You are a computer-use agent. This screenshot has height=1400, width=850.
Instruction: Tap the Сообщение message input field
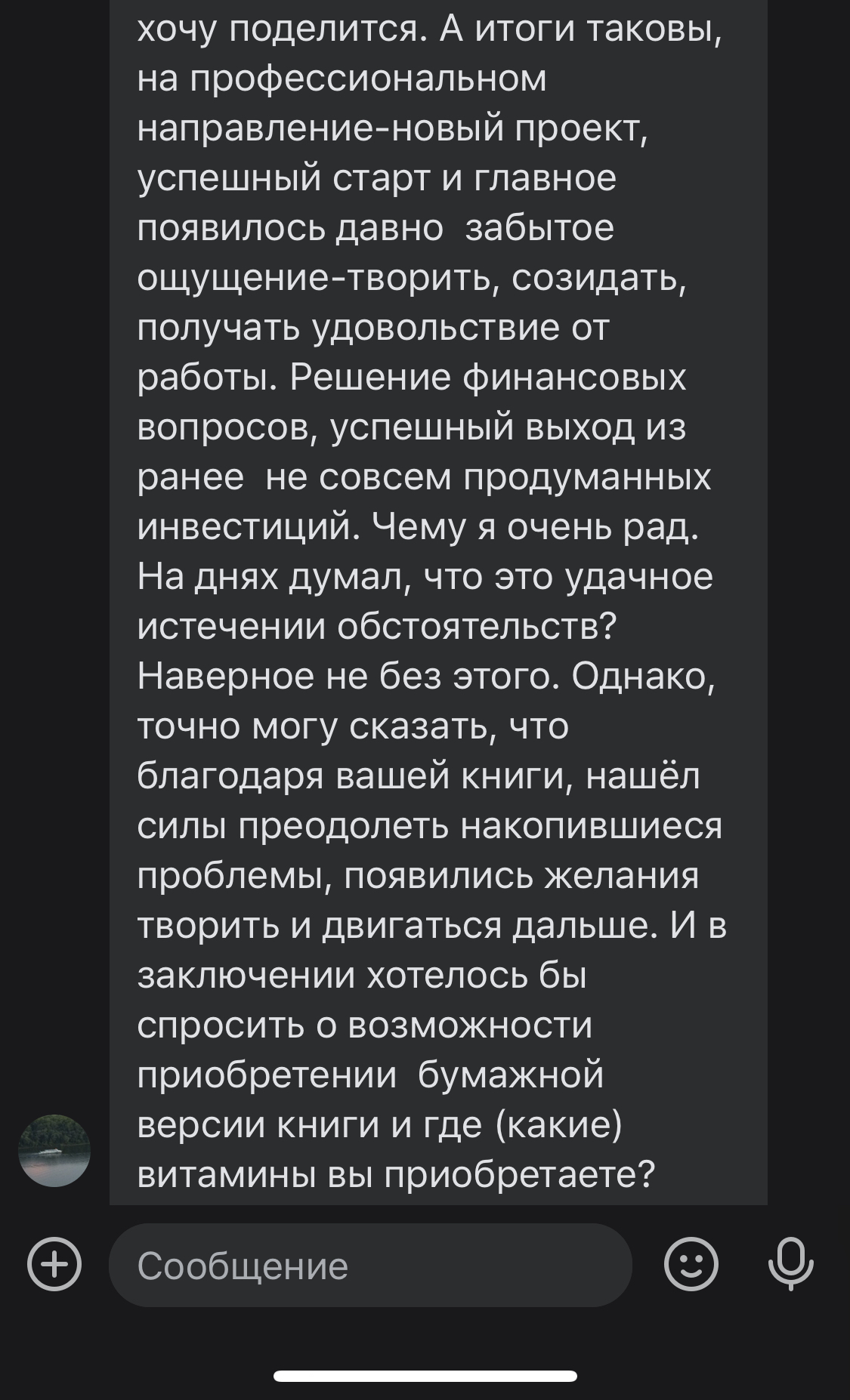[x=370, y=1266]
